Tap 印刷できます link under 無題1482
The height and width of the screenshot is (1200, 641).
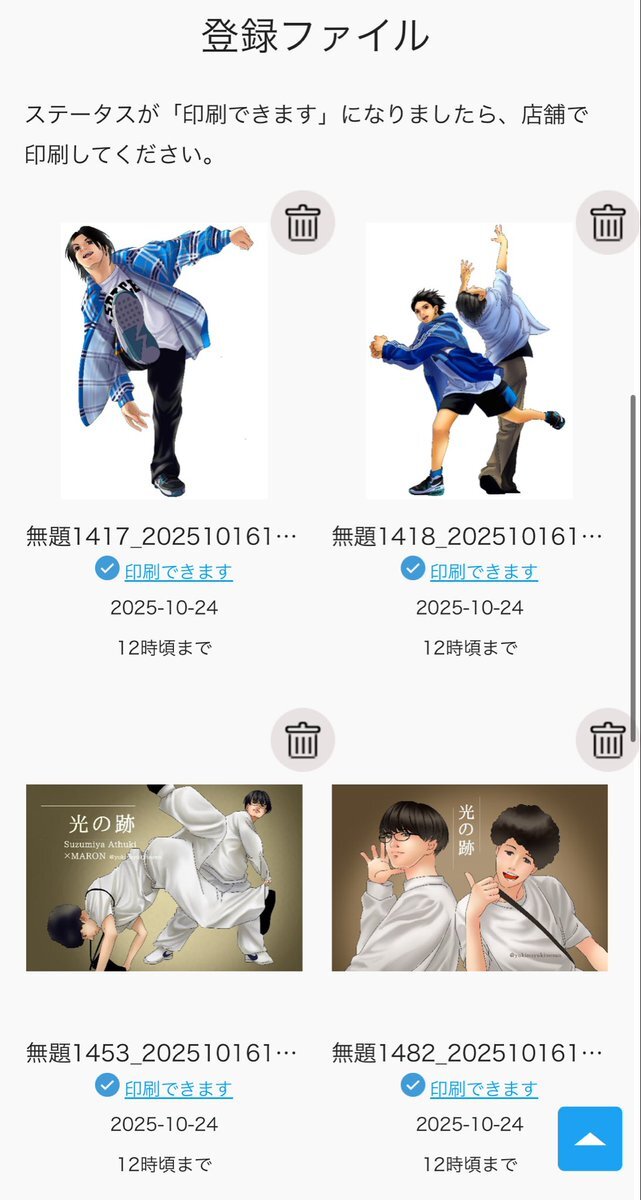483,1088
